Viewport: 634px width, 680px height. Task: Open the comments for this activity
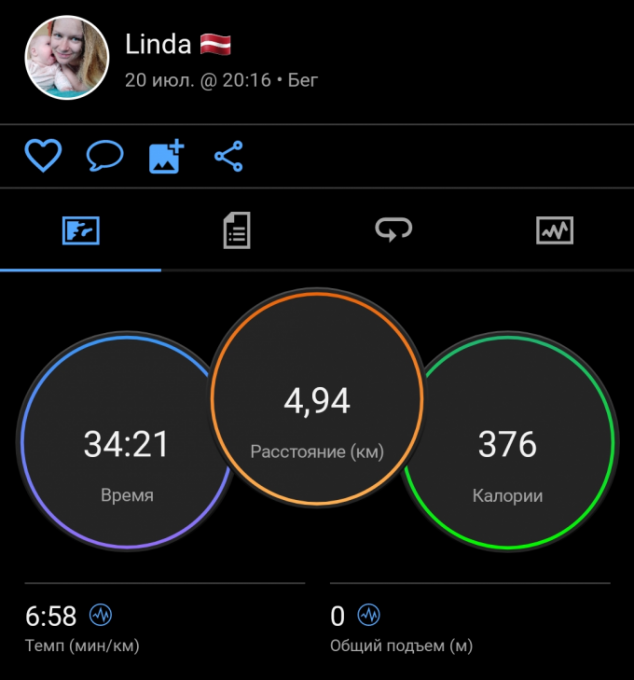tap(105, 156)
